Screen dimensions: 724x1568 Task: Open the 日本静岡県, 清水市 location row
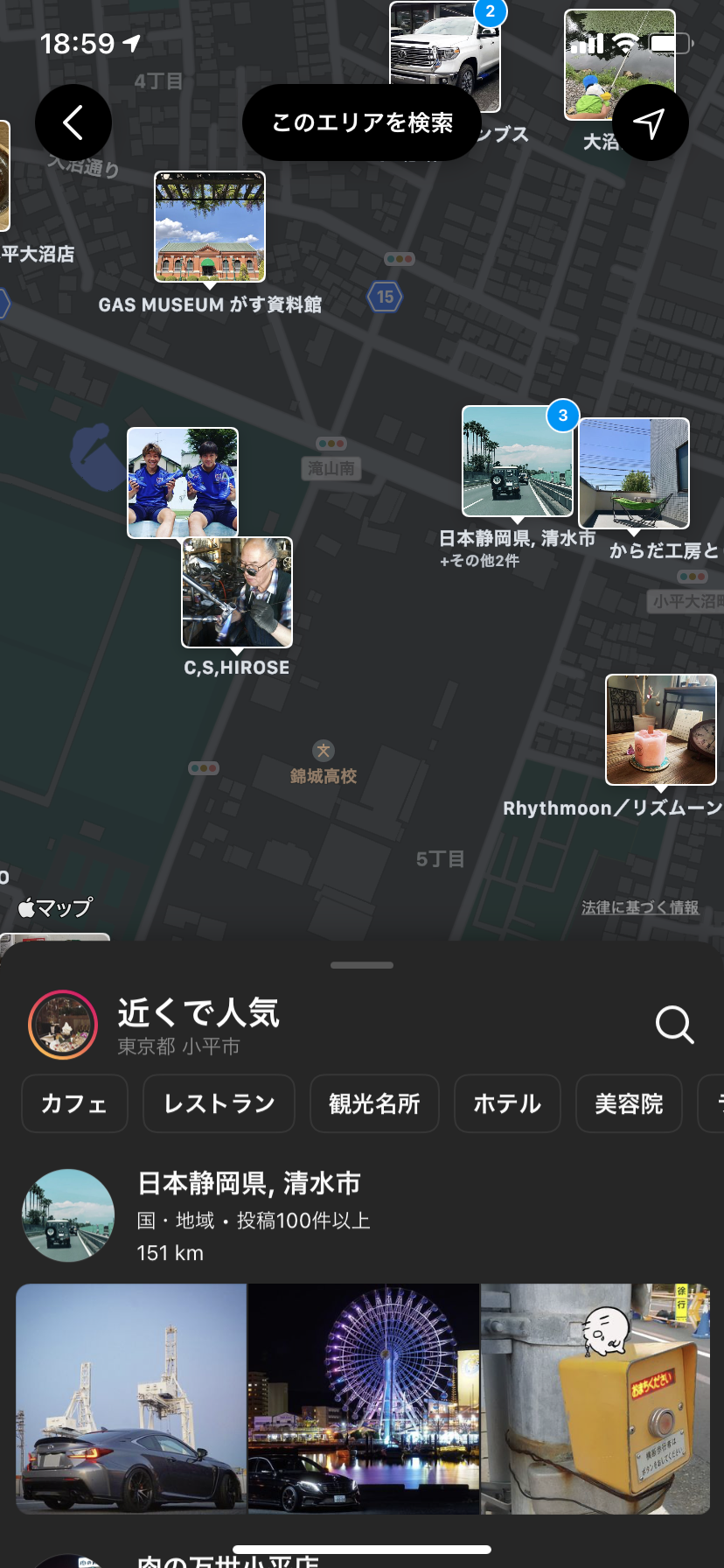tap(254, 1216)
